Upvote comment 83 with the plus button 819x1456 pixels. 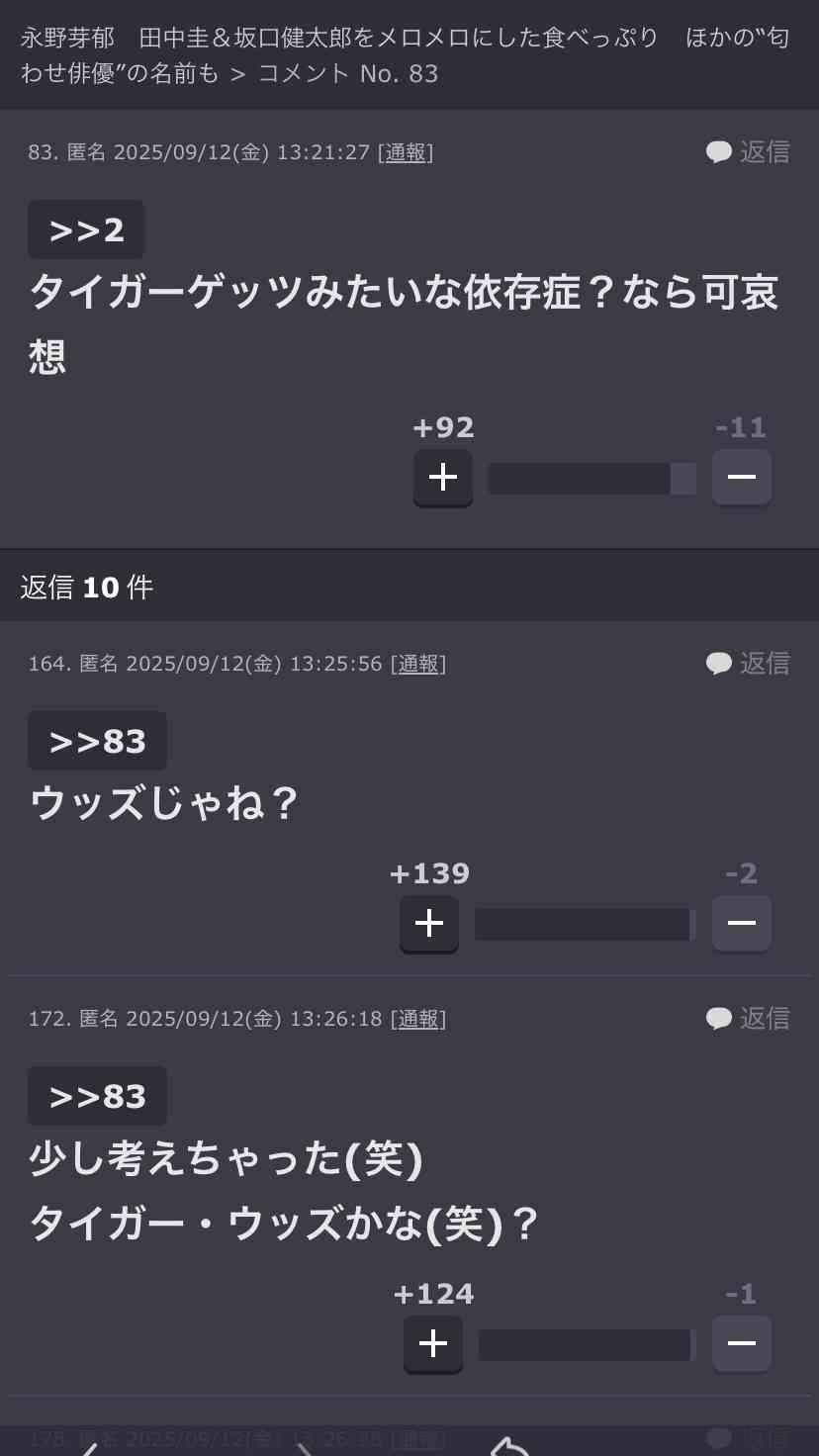coord(442,477)
